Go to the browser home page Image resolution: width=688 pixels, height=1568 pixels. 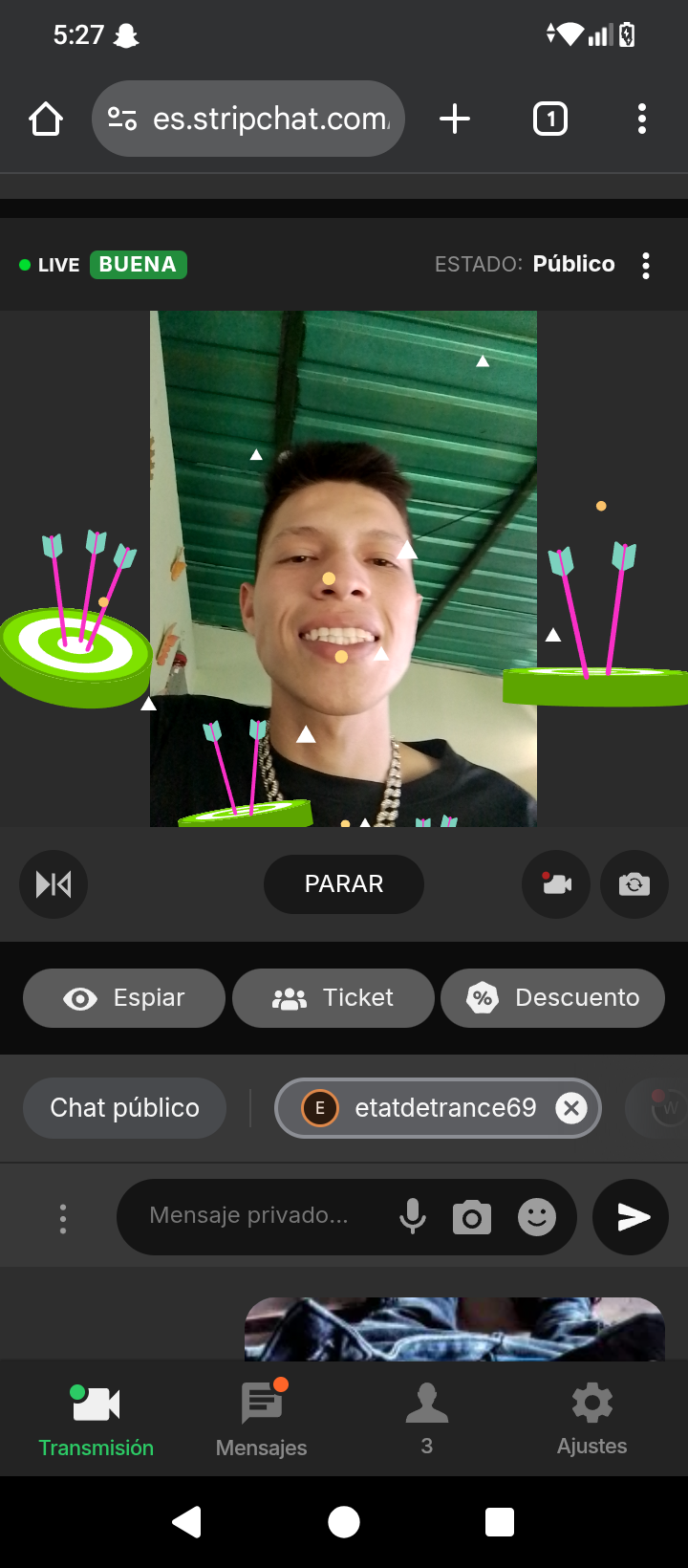point(46,120)
